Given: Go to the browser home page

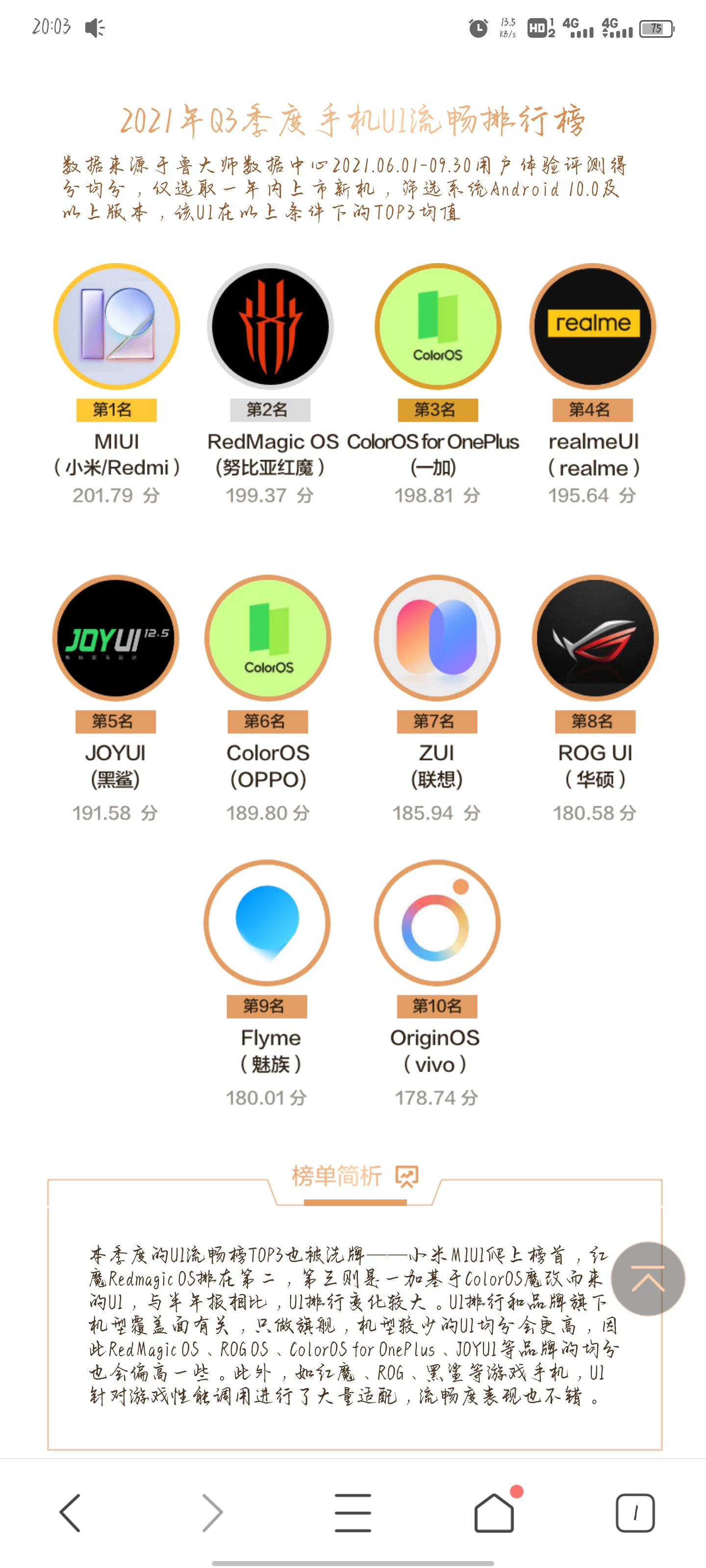Looking at the screenshot, I should point(494,1512).
